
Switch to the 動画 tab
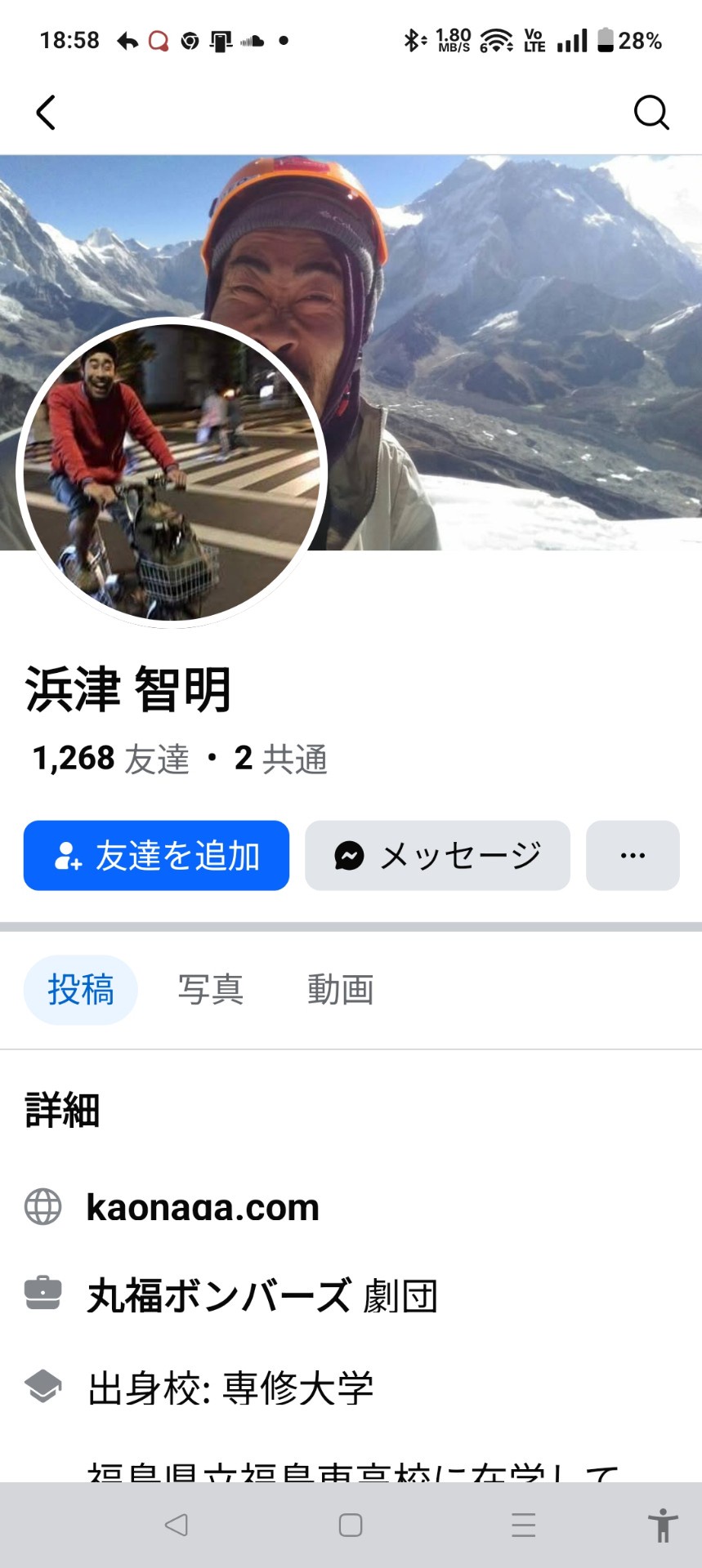(x=341, y=990)
